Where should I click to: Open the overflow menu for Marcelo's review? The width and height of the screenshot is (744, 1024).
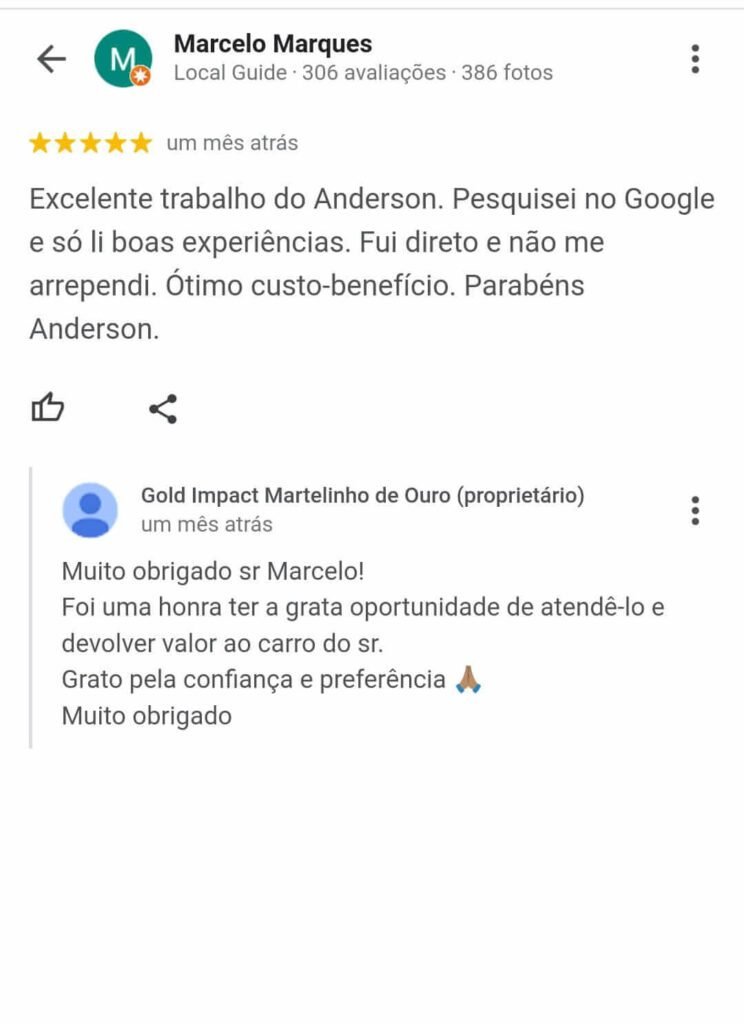(x=695, y=59)
